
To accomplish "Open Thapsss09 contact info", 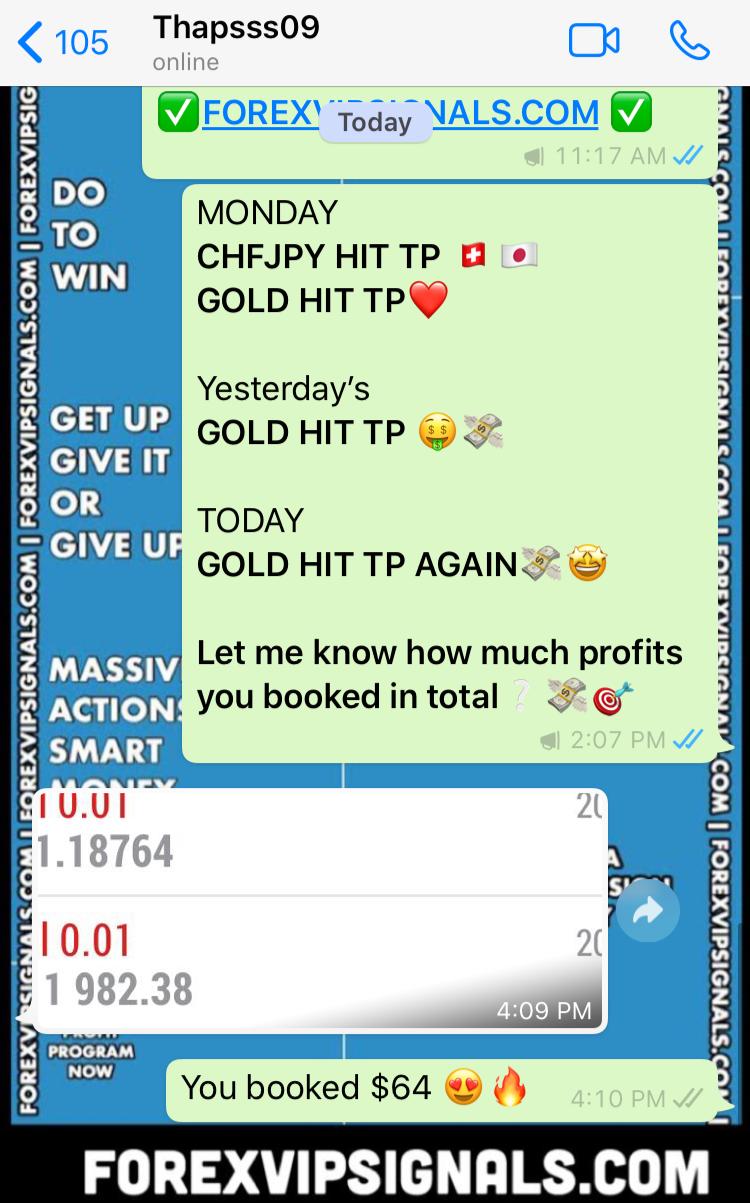I will pos(236,42).
